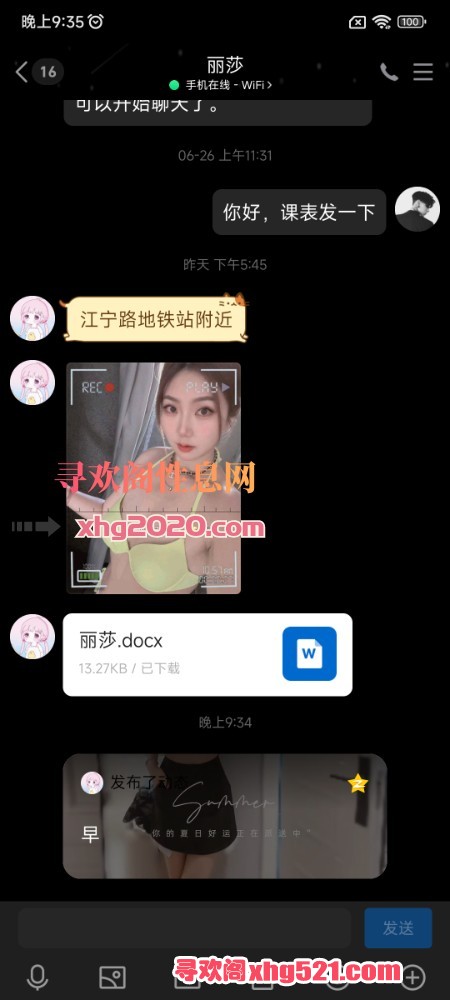Start a voice call with 丽莎
Image resolution: width=450 pixels, height=1000 pixels.
pyautogui.click(x=389, y=72)
